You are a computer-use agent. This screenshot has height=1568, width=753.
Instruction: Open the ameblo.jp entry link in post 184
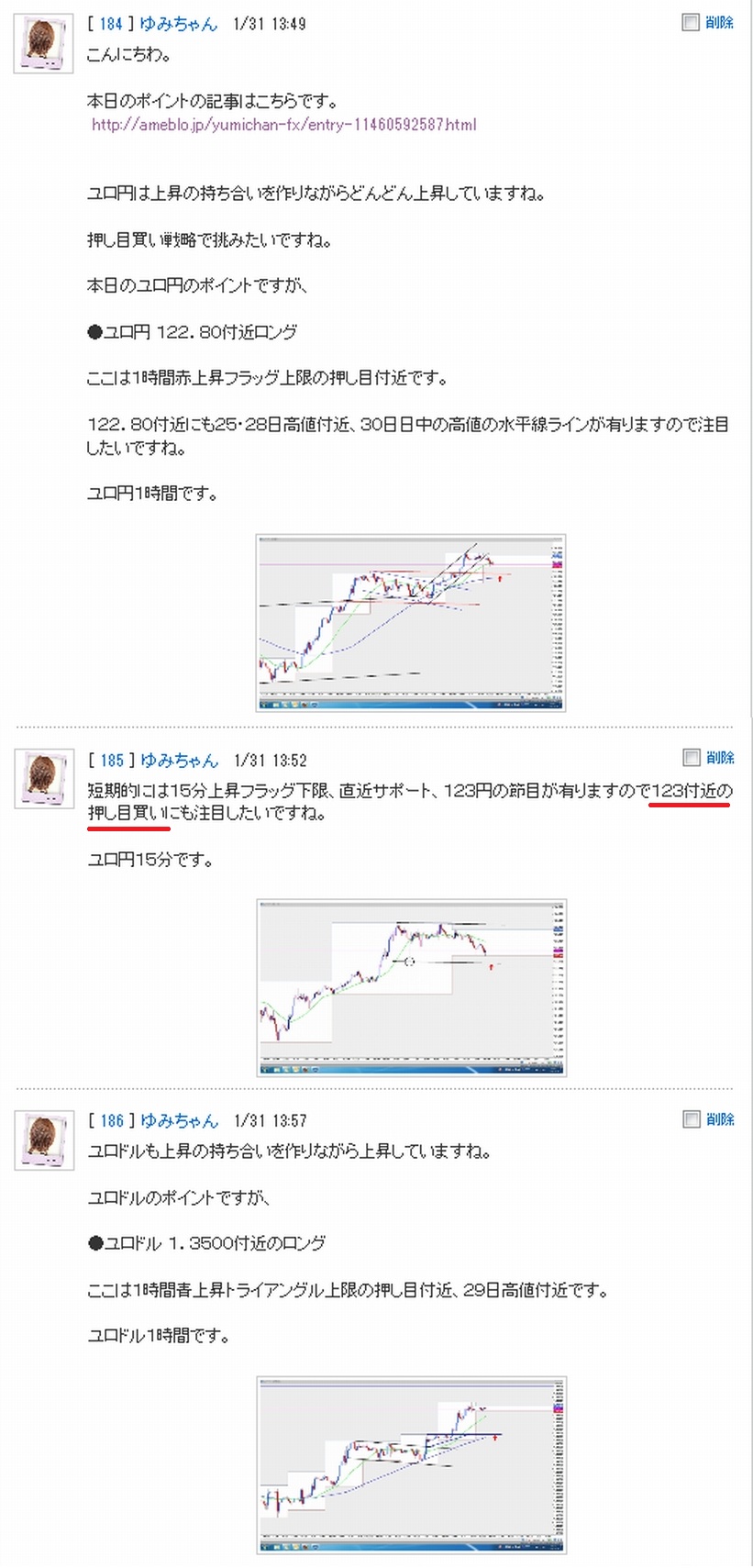click(x=283, y=125)
